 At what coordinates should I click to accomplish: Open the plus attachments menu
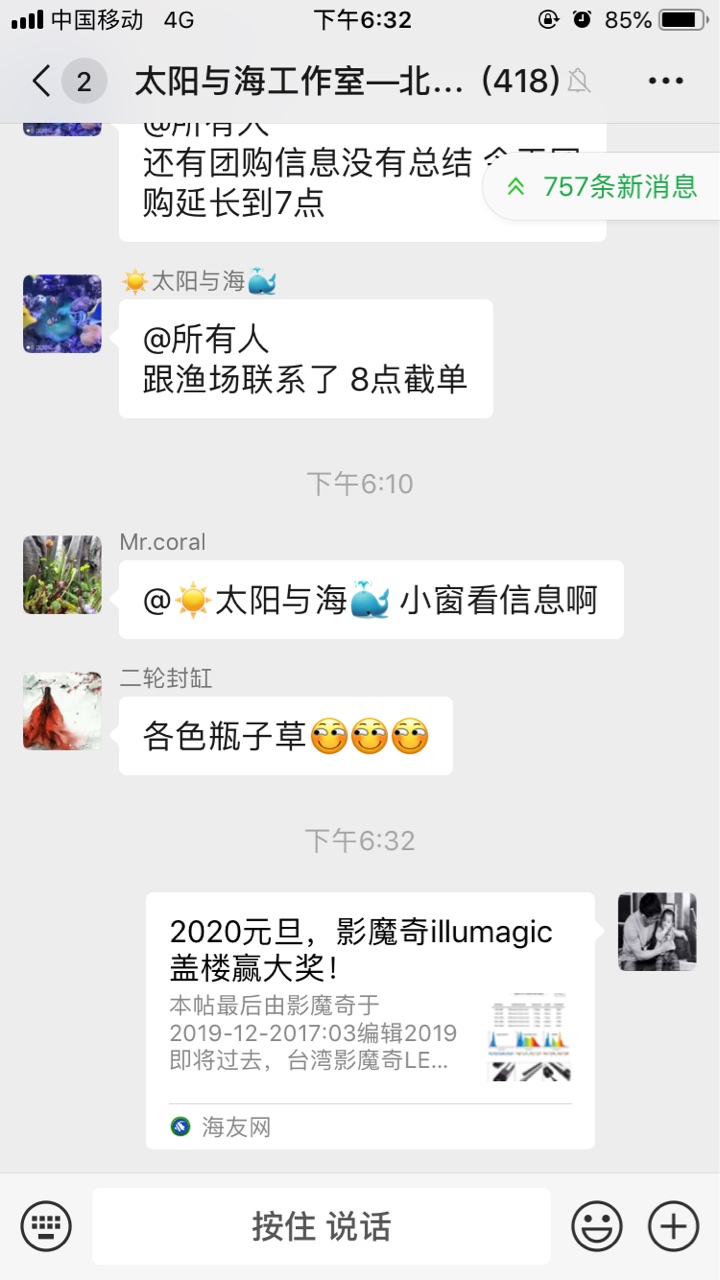673,1226
